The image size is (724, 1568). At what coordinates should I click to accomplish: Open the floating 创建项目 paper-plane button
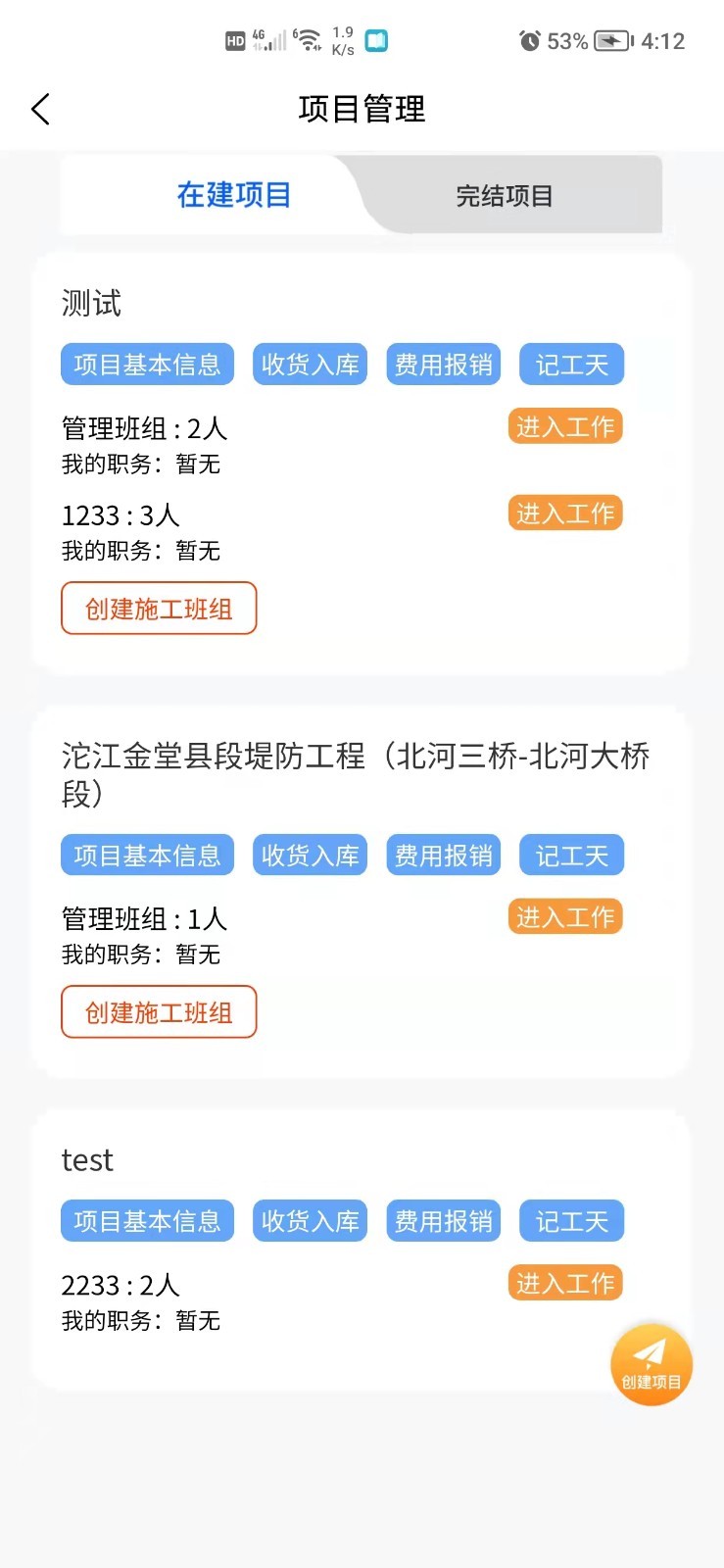(651, 1363)
